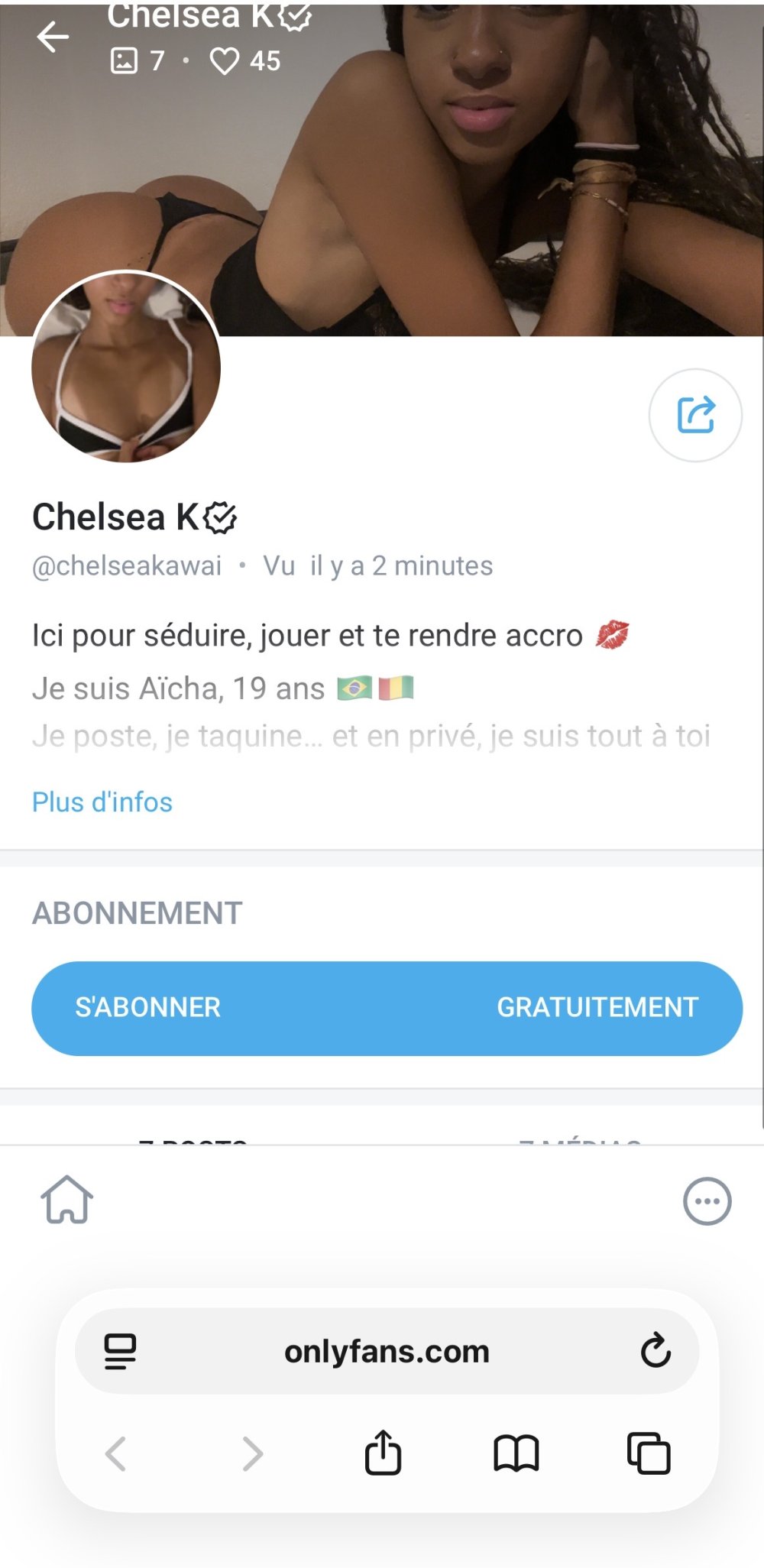
Task: Expand the bio with Plus d'infos
Action: [x=102, y=802]
